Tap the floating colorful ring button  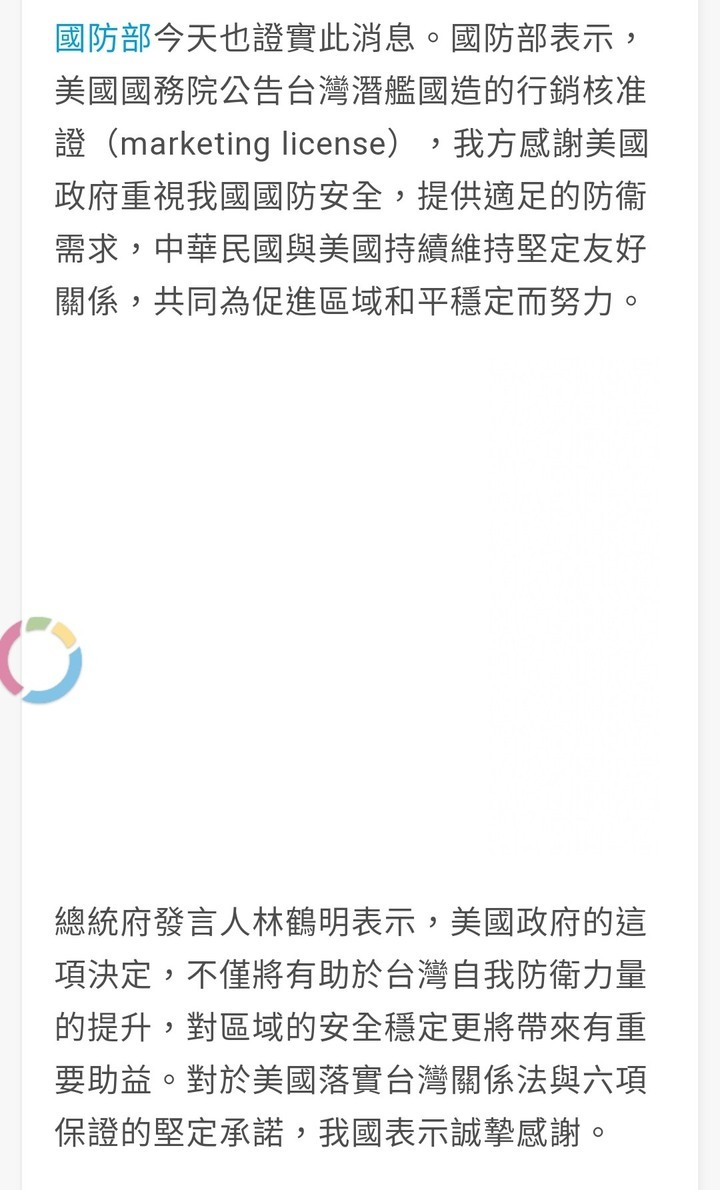(x=40, y=660)
